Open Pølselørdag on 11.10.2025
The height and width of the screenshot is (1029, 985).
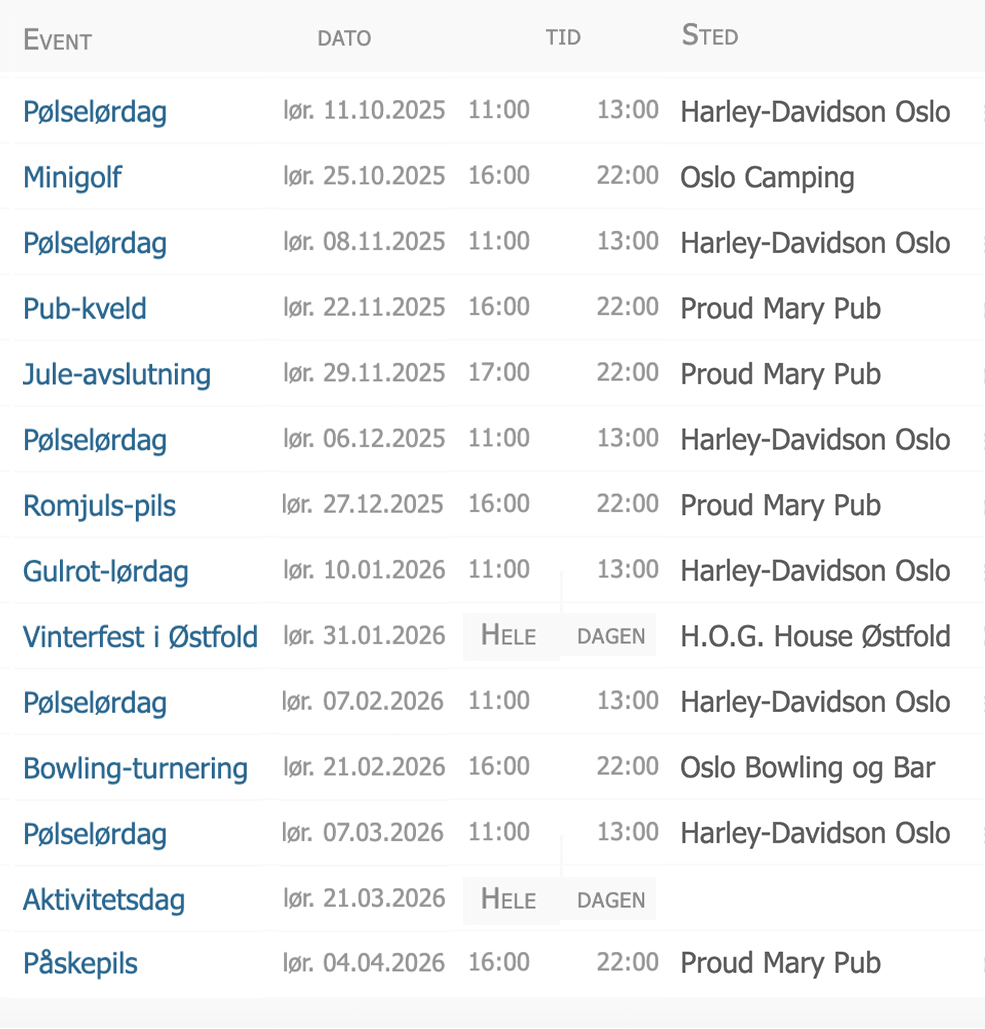(95, 112)
